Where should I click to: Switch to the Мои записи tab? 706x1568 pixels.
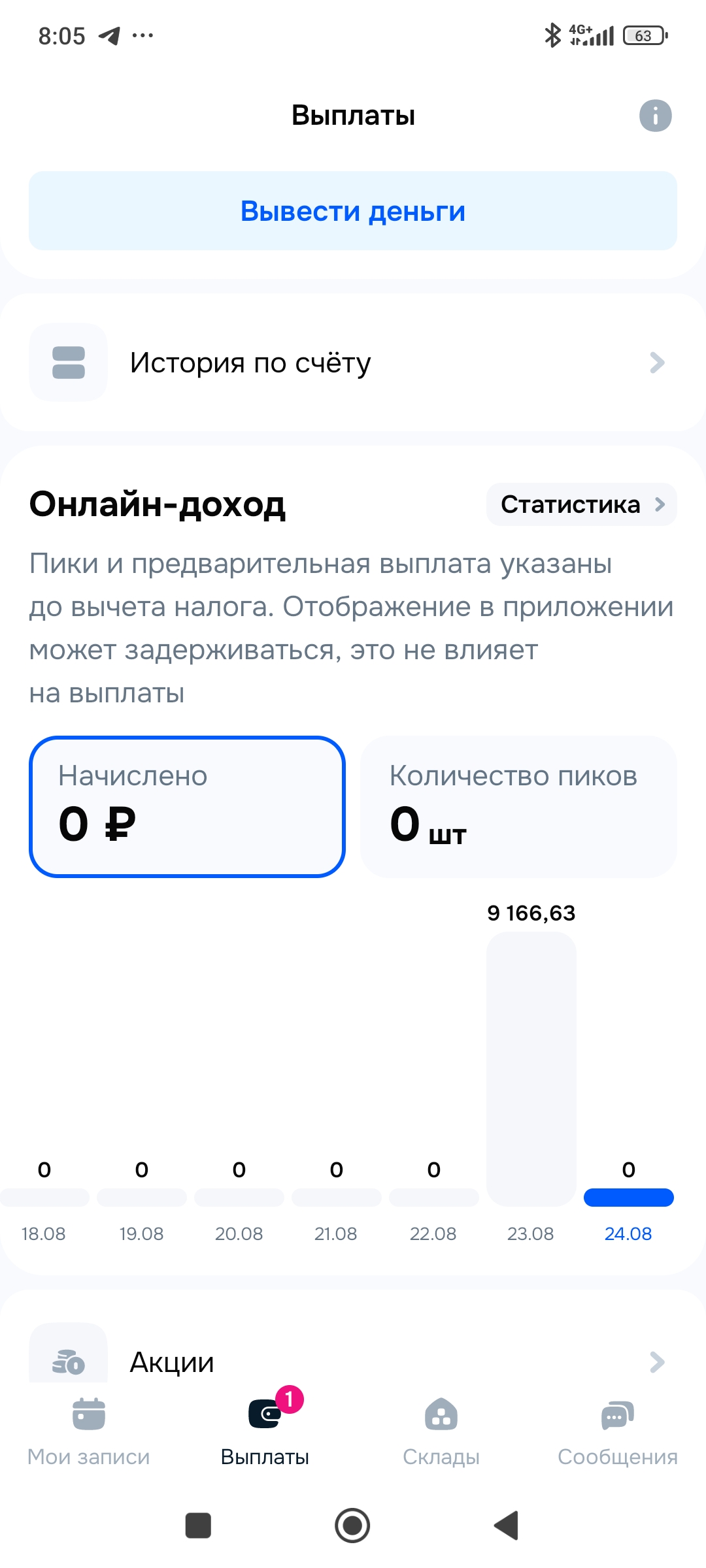pos(89,1432)
